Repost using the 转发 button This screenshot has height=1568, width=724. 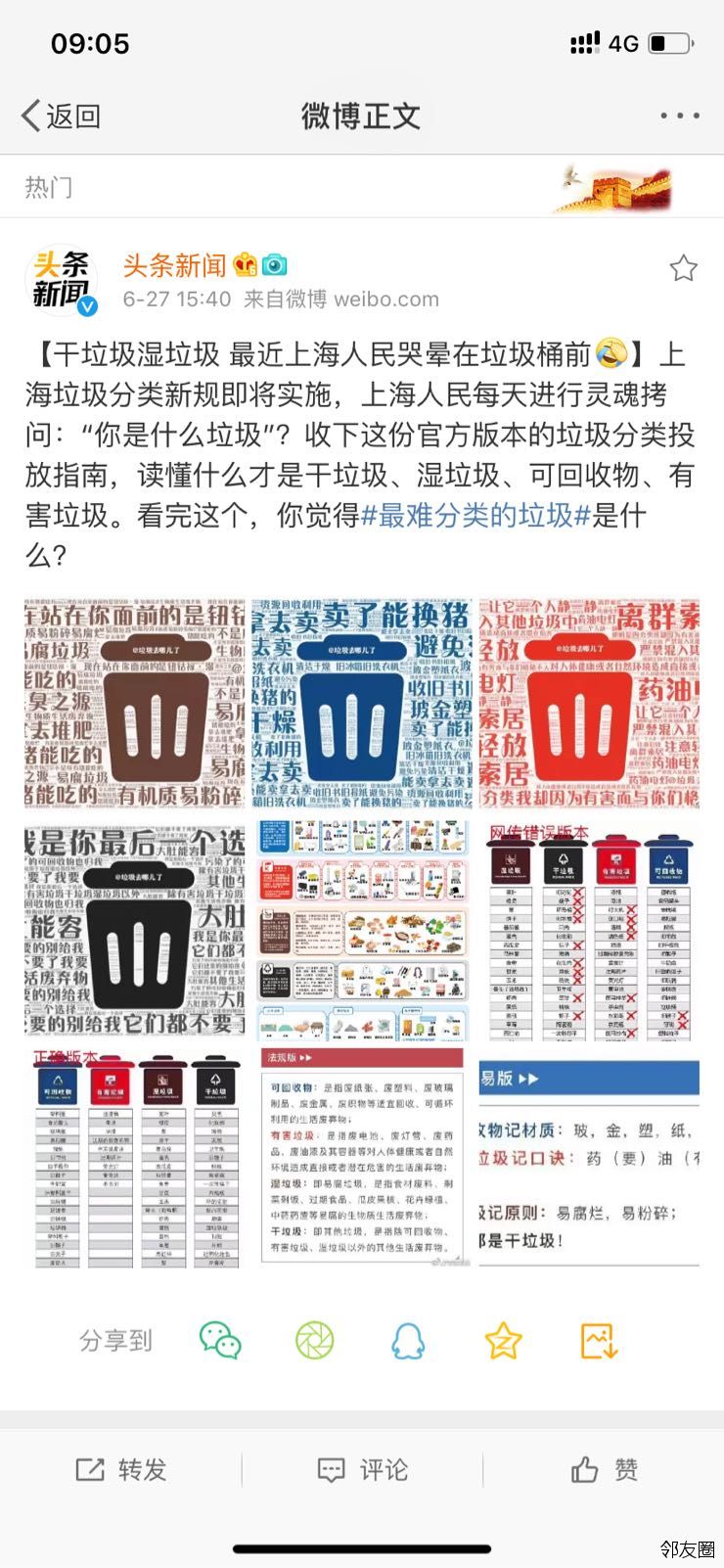pyautogui.click(x=121, y=1469)
